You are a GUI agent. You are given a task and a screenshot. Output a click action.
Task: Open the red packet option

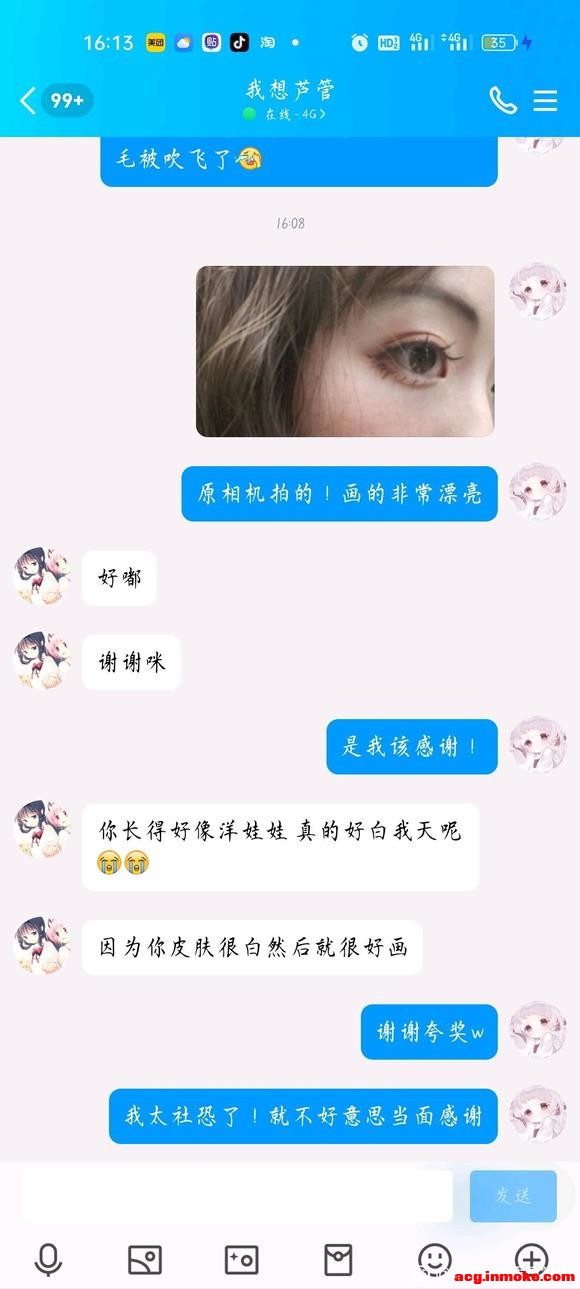pyautogui.click(x=338, y=1259)
